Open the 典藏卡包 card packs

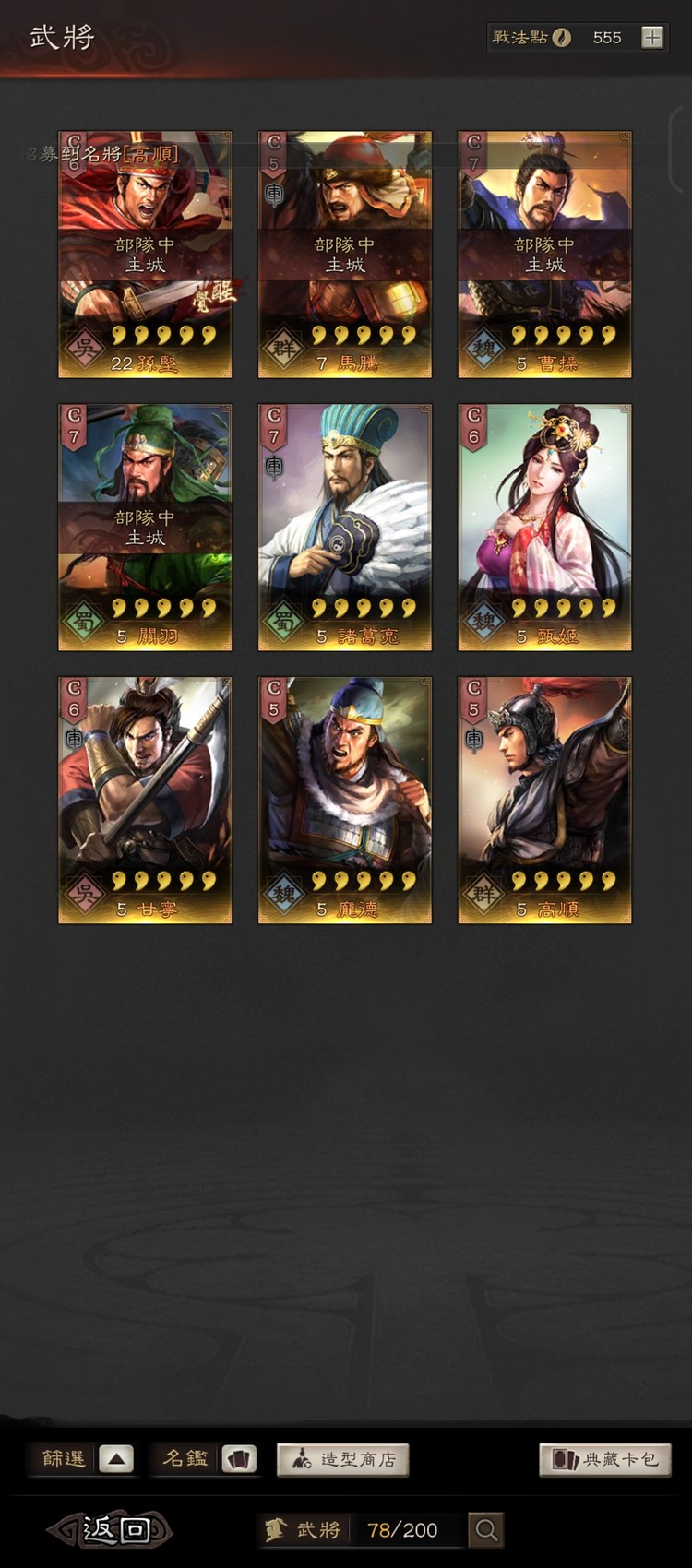coord(604,1459)
